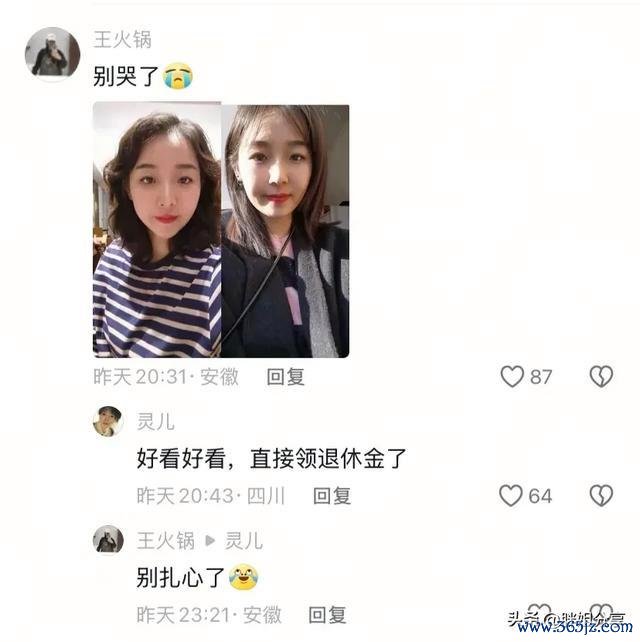Viewport: 640px width, 642px height.
Task: Open the photo attached to 别哭了 comment
Action: click(x=221, y=231)
